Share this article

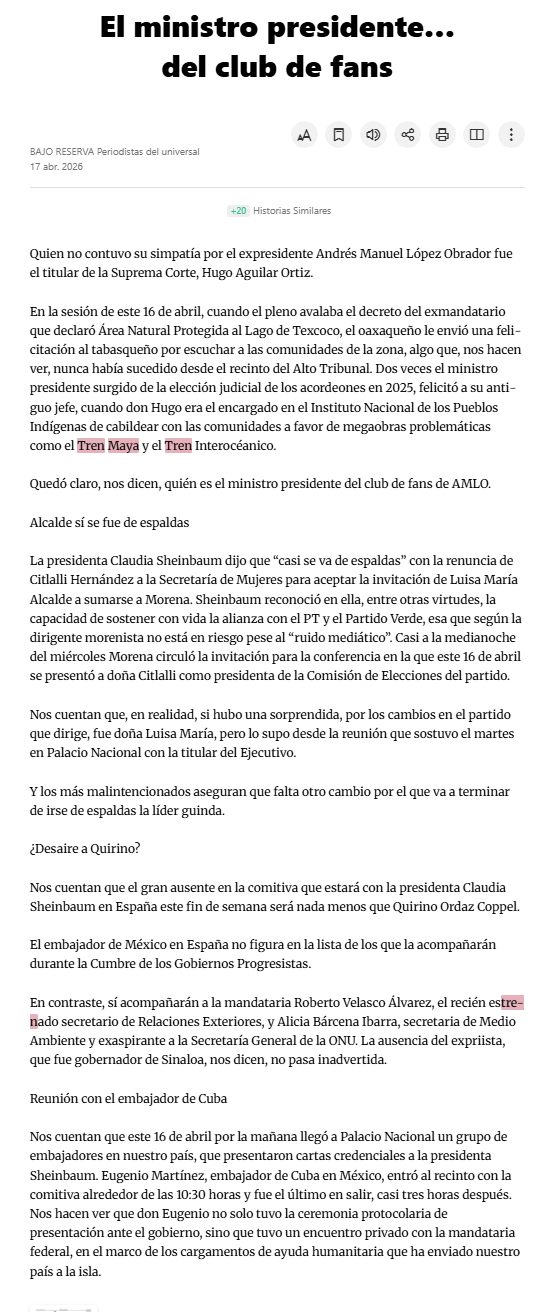(408, 135)
